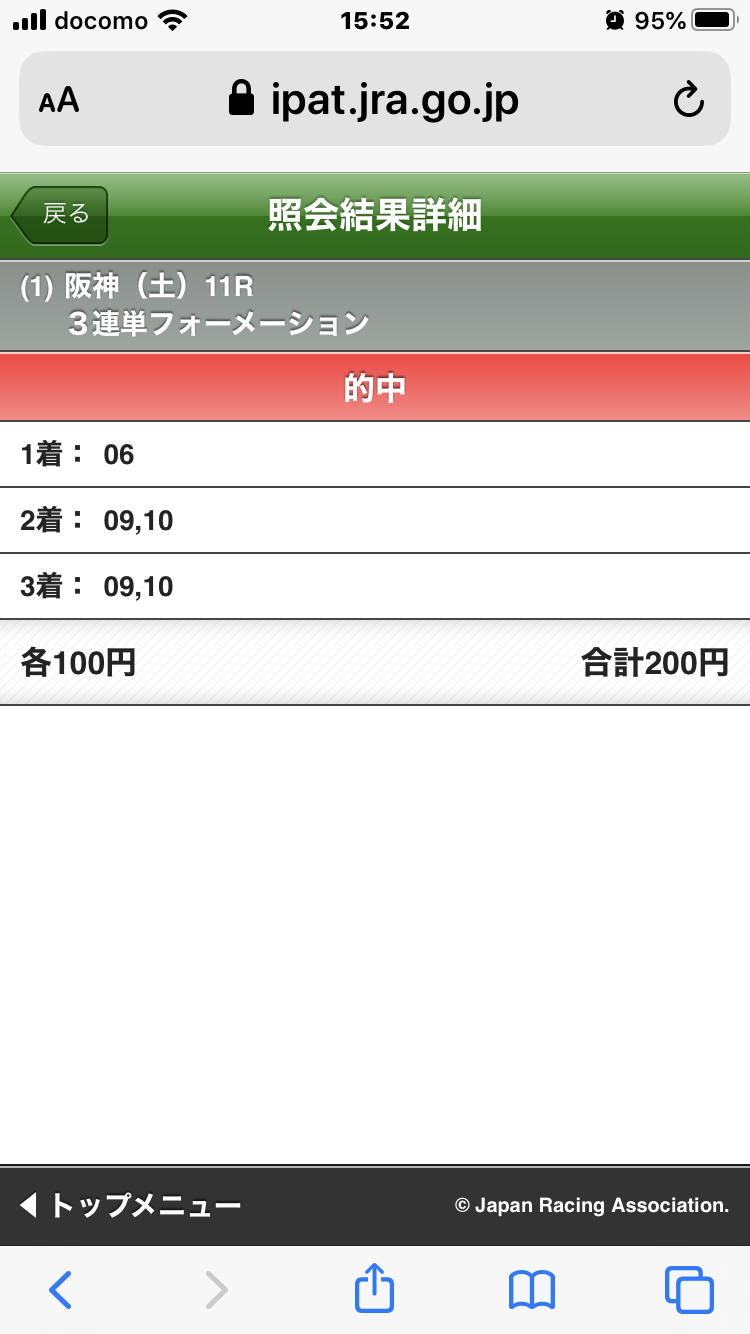The width and height of the screenshot is (750, 1334).
Task: Show open Safari tabs
Action: coord(689,1289)
